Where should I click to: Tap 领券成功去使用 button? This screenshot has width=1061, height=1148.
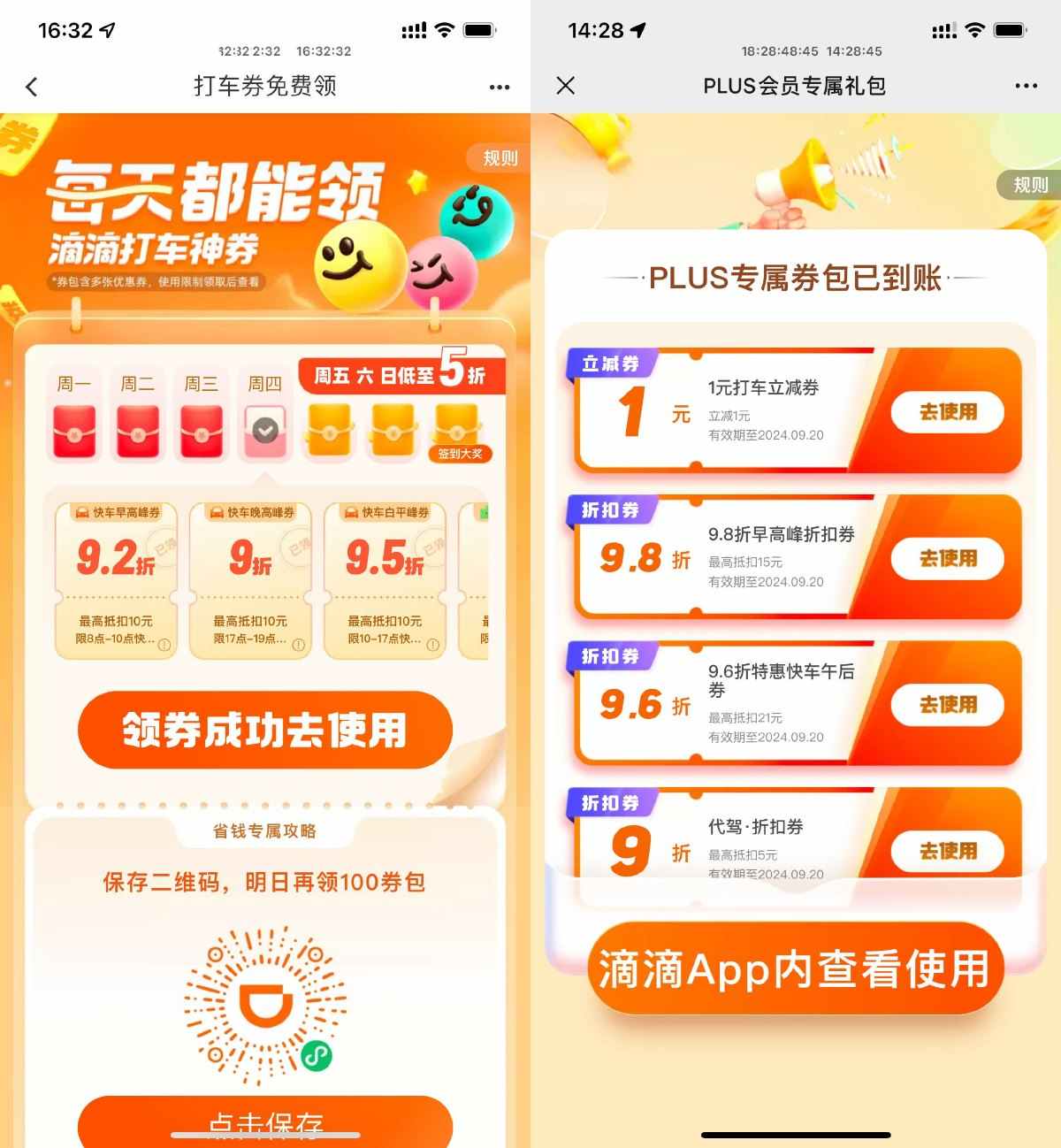tap(265, 731)
